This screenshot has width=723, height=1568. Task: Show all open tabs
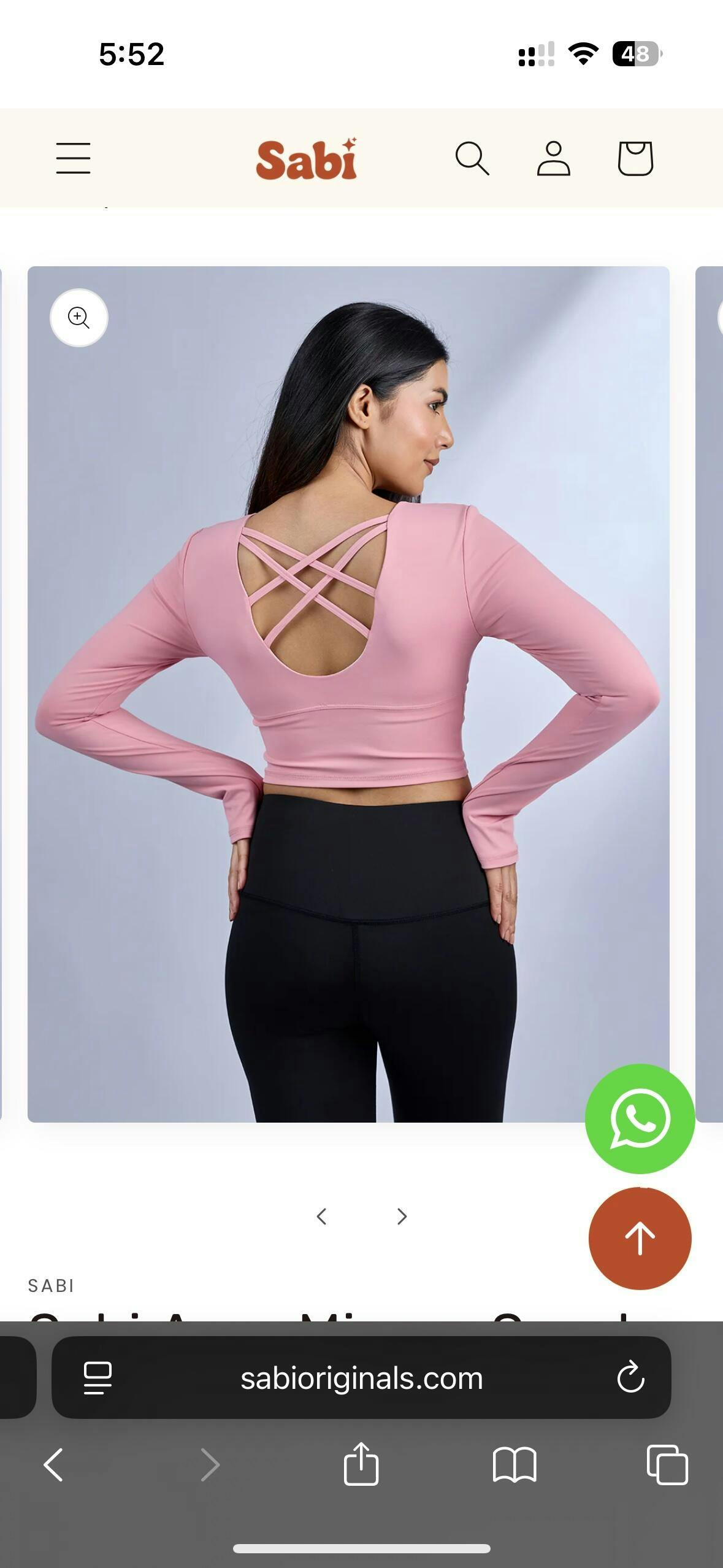coord(667,1465)
